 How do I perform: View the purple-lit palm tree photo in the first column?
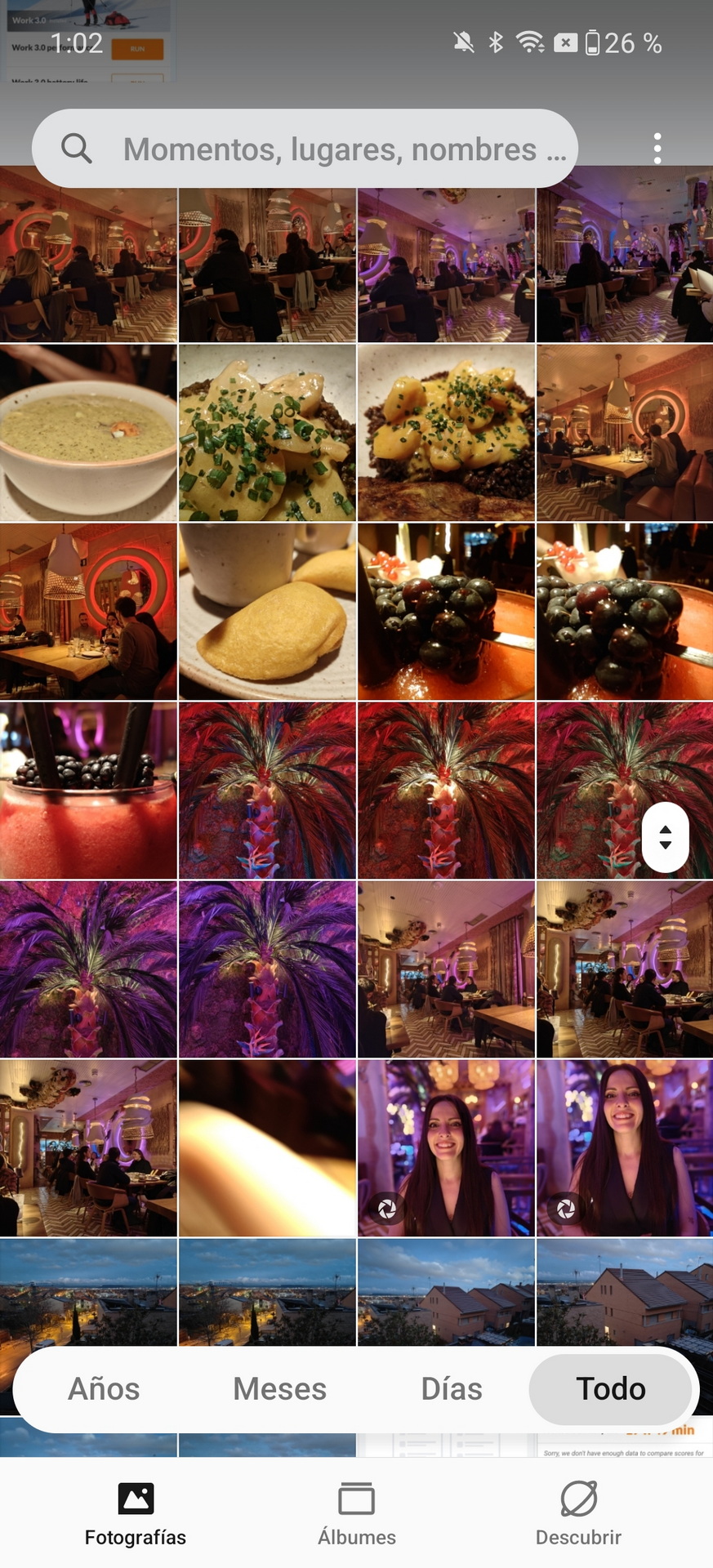point(88,969)
